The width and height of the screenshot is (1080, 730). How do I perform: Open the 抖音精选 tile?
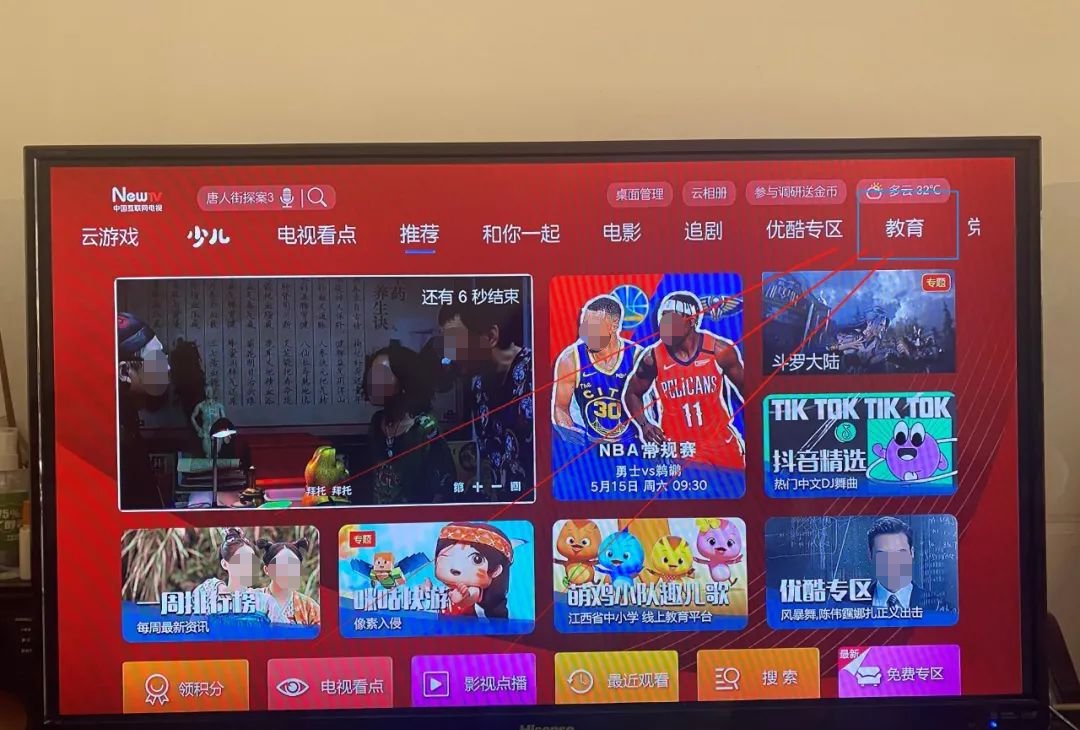coord(858,443)
